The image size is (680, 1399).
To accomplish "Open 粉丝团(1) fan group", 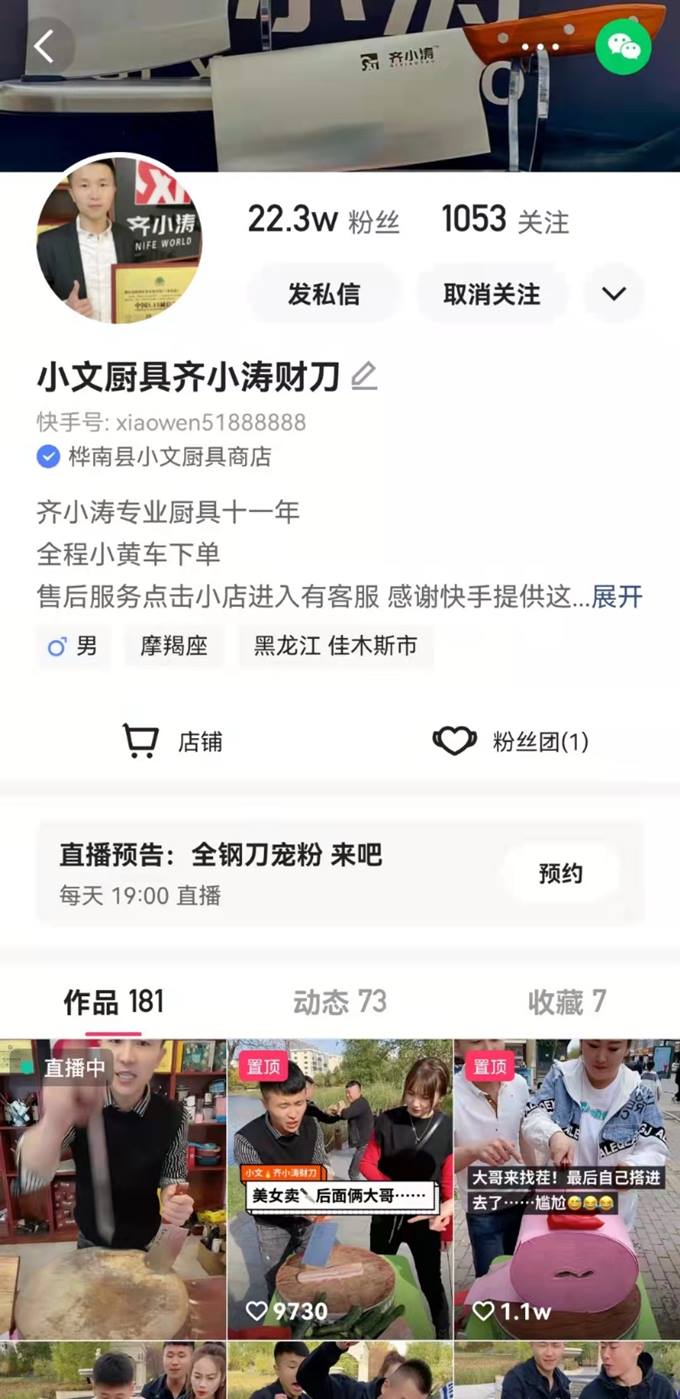I will point(510,742).
